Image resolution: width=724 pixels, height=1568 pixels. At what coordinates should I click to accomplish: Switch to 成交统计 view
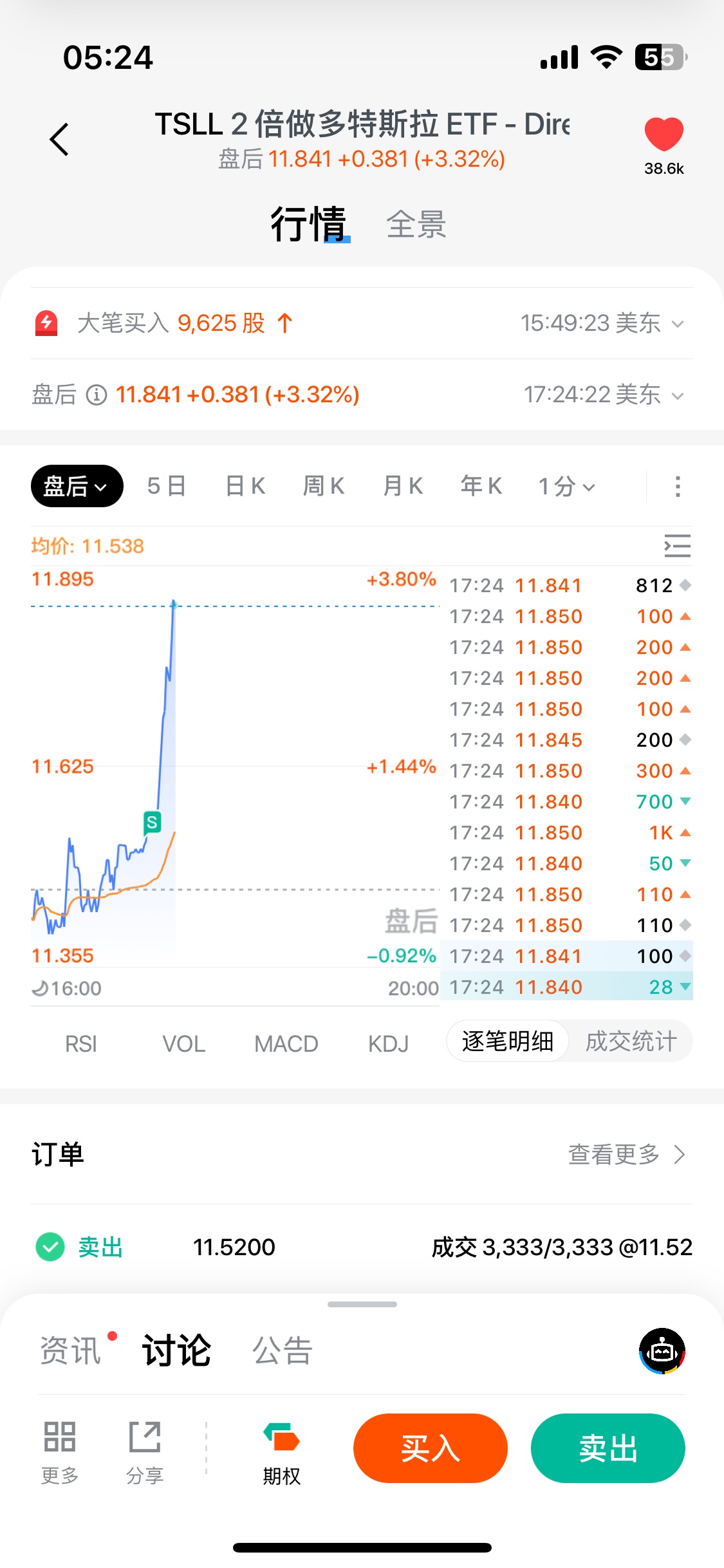pyautogui.click(x=631, y=1041)
